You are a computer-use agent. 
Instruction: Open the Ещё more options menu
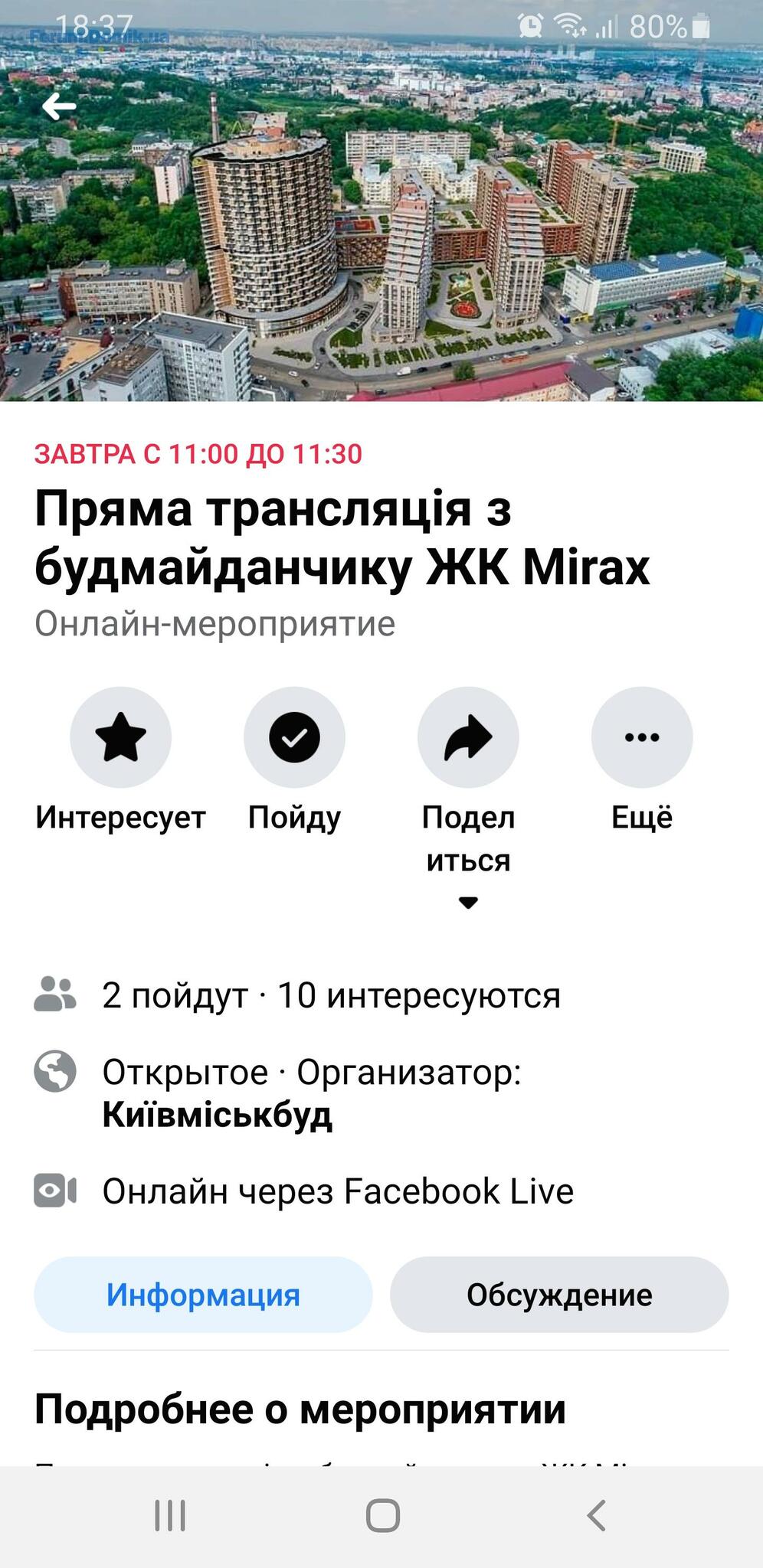642,737
